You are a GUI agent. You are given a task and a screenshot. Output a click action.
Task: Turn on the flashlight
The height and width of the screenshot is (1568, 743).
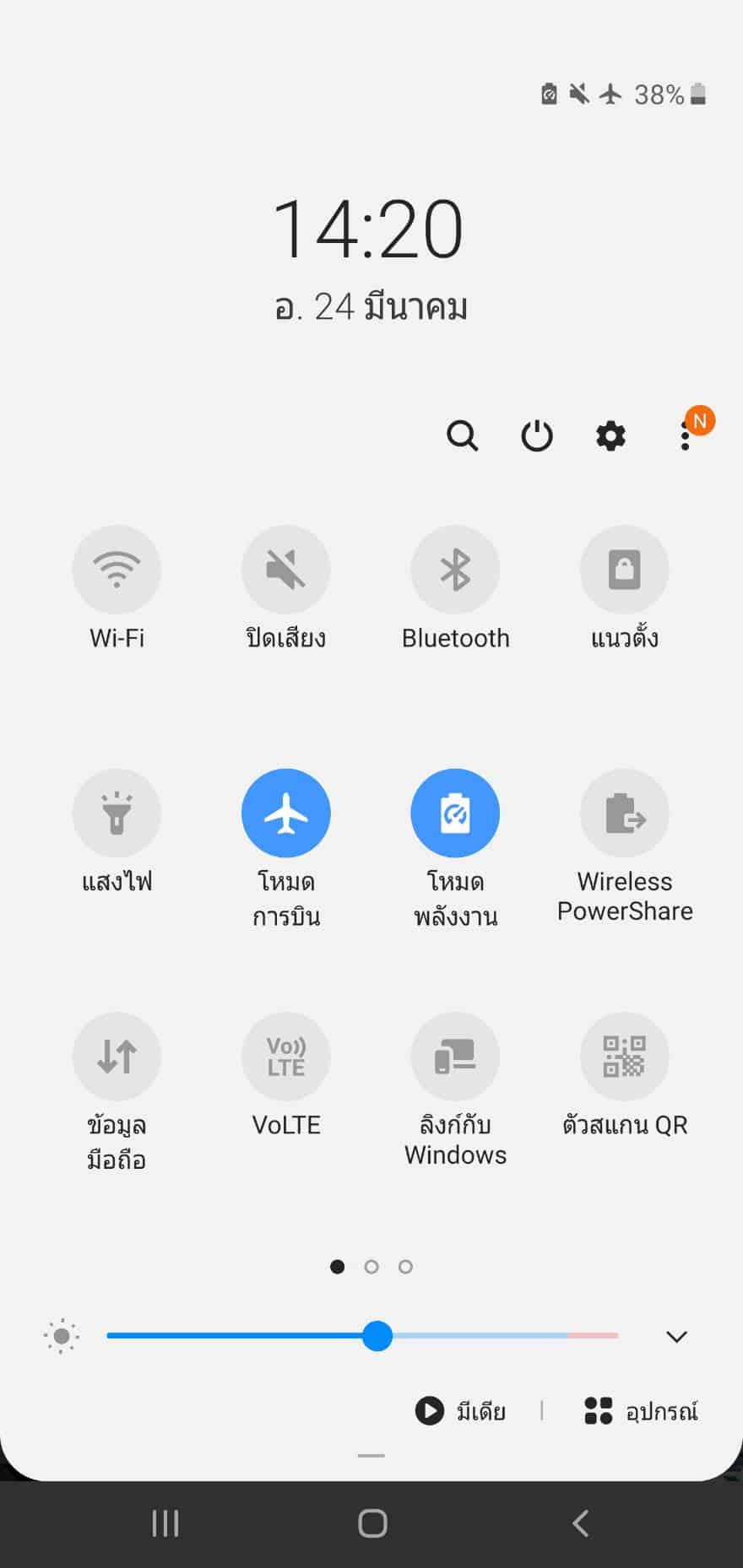(117, 813)
